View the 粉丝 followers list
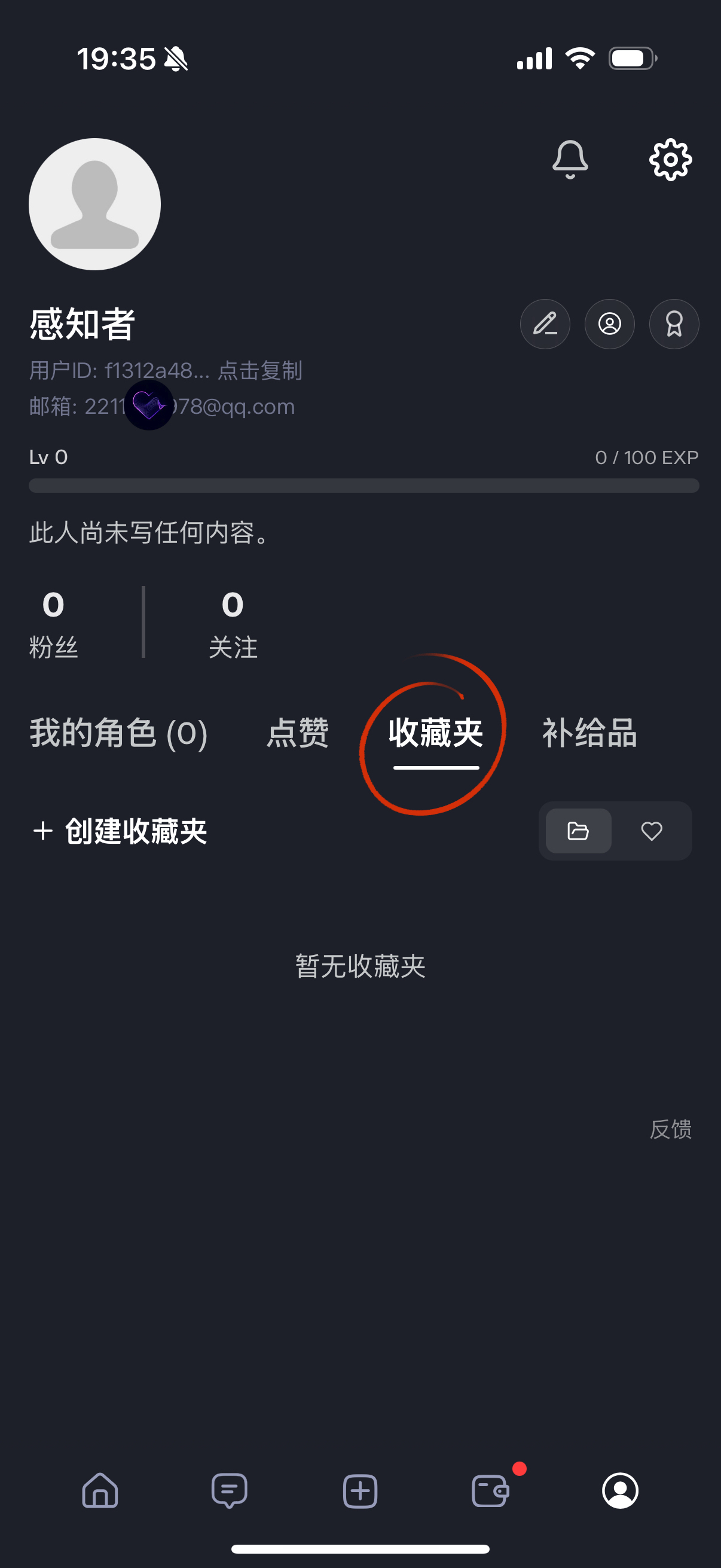Screen dimensions: 721x1568 coord(54,622)
